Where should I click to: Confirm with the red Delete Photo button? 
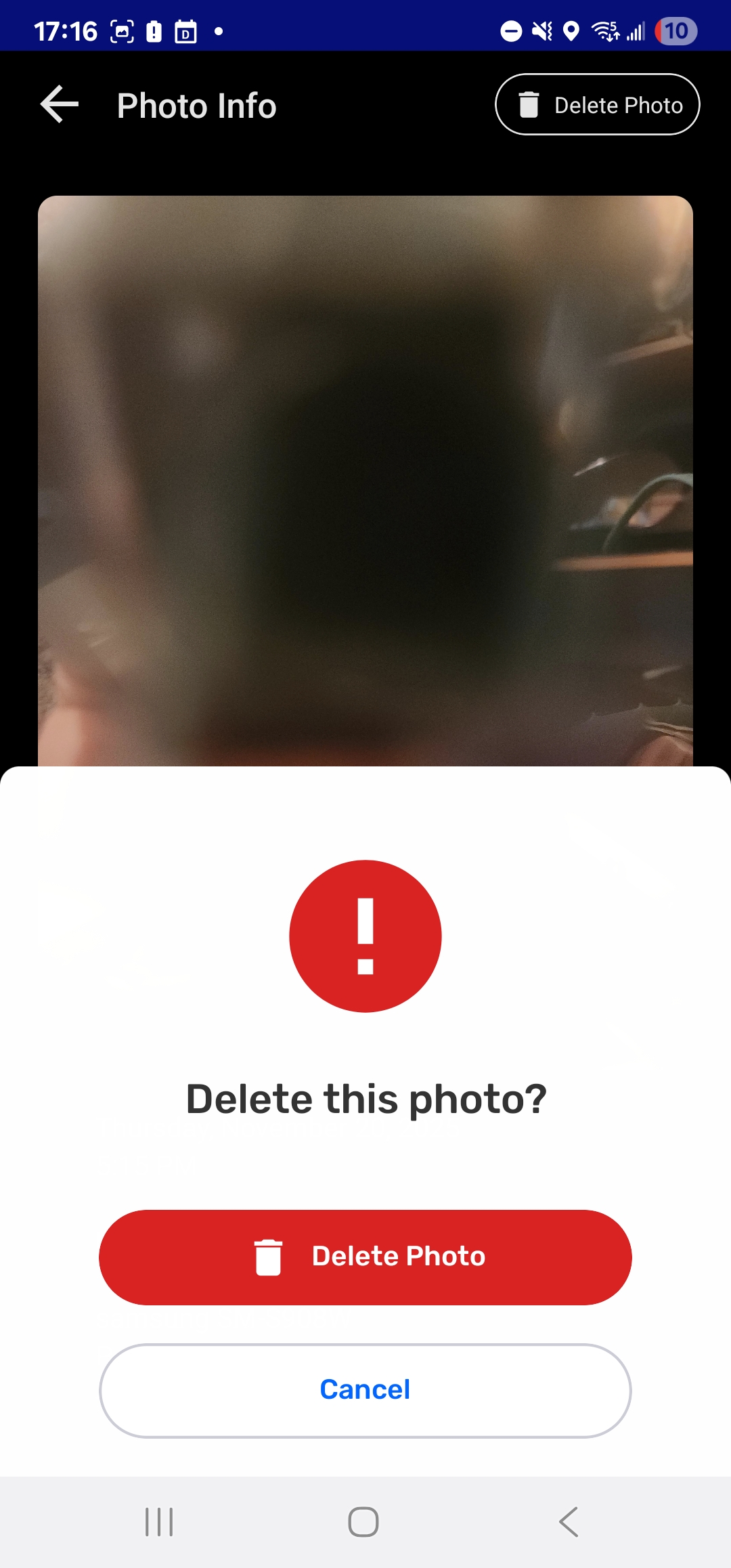point(365,1257)
